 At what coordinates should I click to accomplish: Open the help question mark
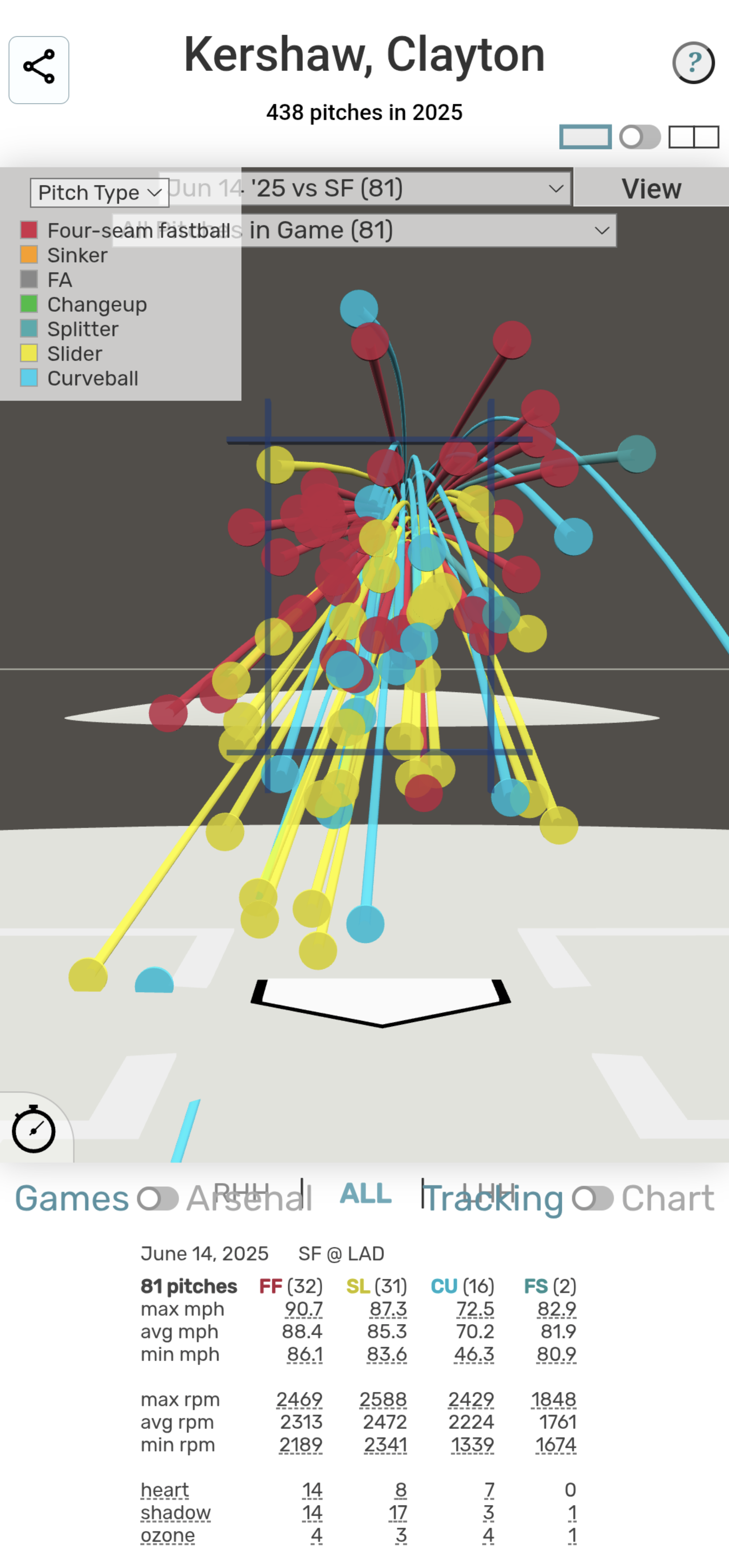pyautogui.click(x=693, y=62)
